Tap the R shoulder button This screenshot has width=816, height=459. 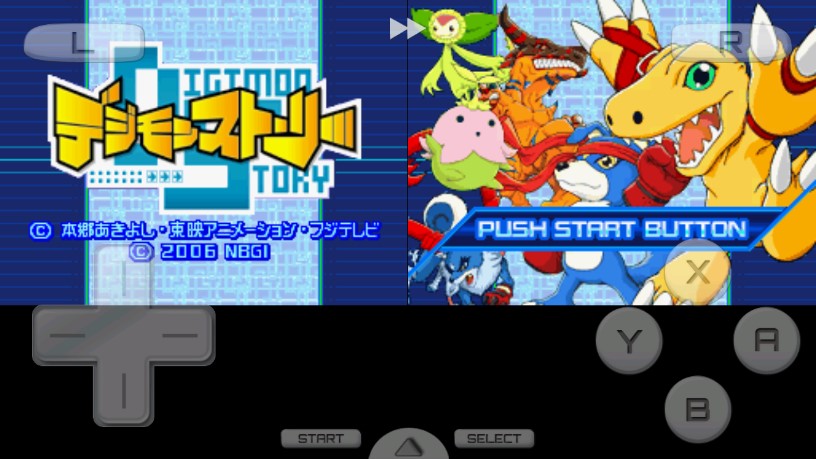point(731,43)
